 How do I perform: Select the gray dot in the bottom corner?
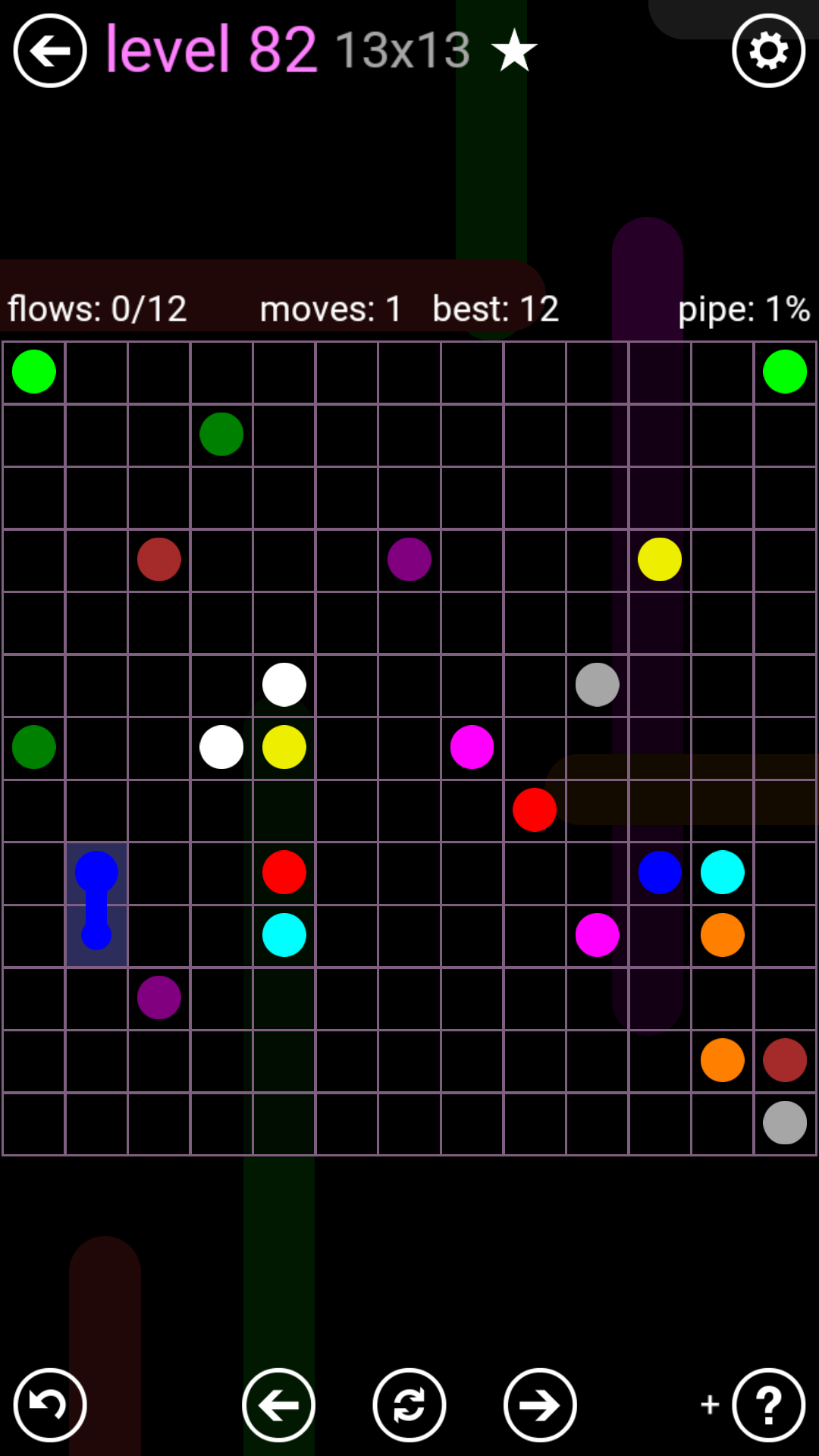785,1122
